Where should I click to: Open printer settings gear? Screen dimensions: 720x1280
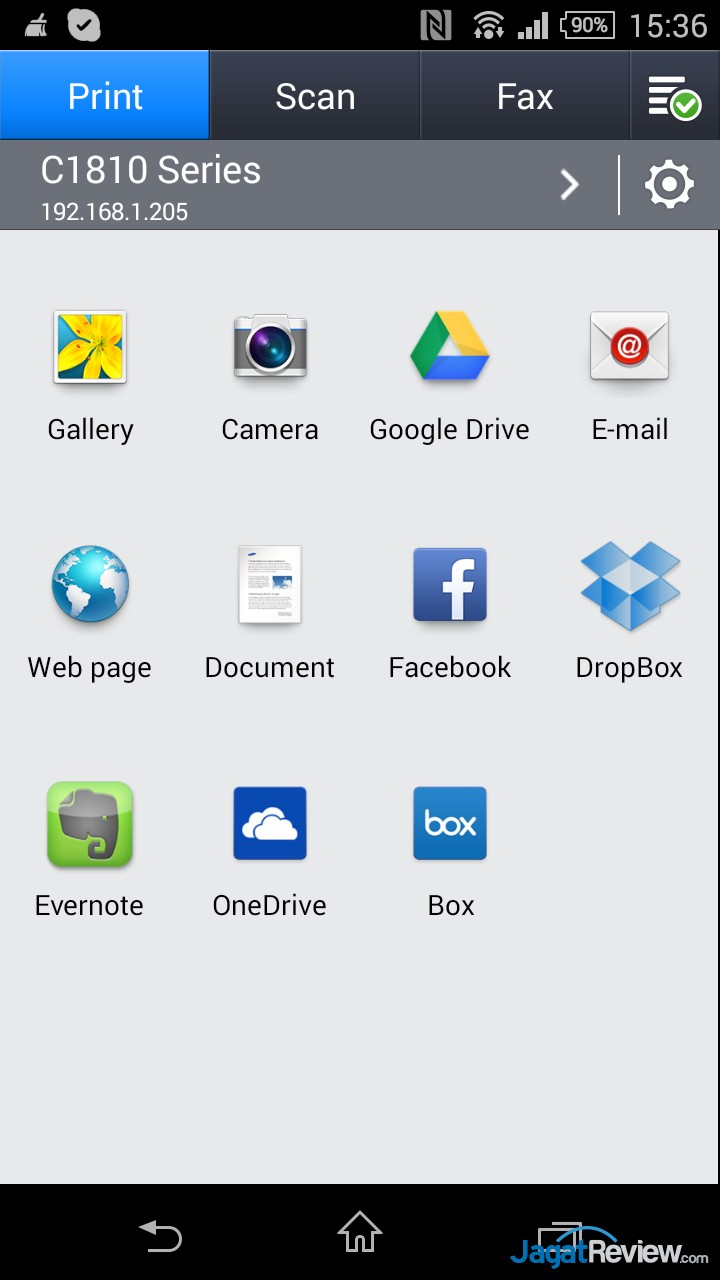point(669,185)
